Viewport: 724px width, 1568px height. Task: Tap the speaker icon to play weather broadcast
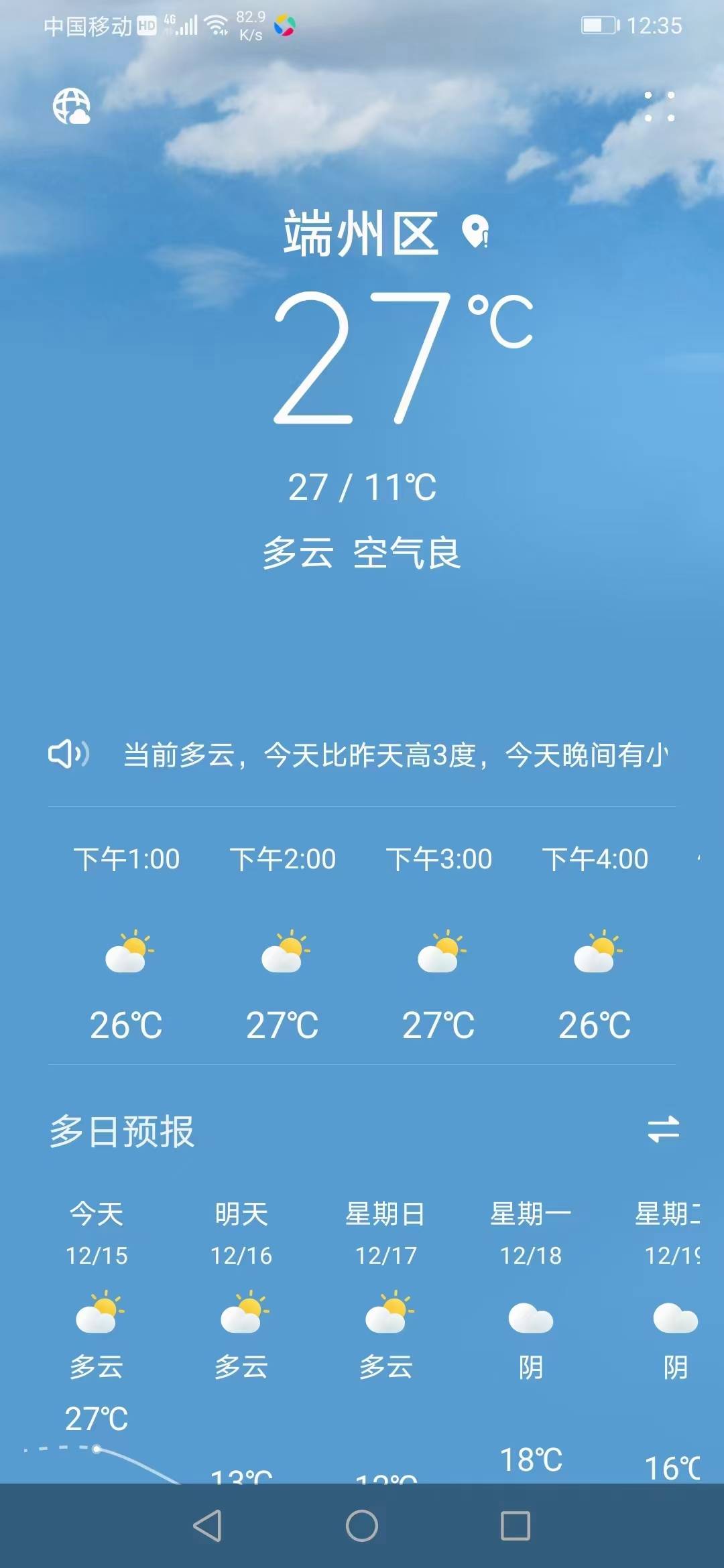click(69, 756)
